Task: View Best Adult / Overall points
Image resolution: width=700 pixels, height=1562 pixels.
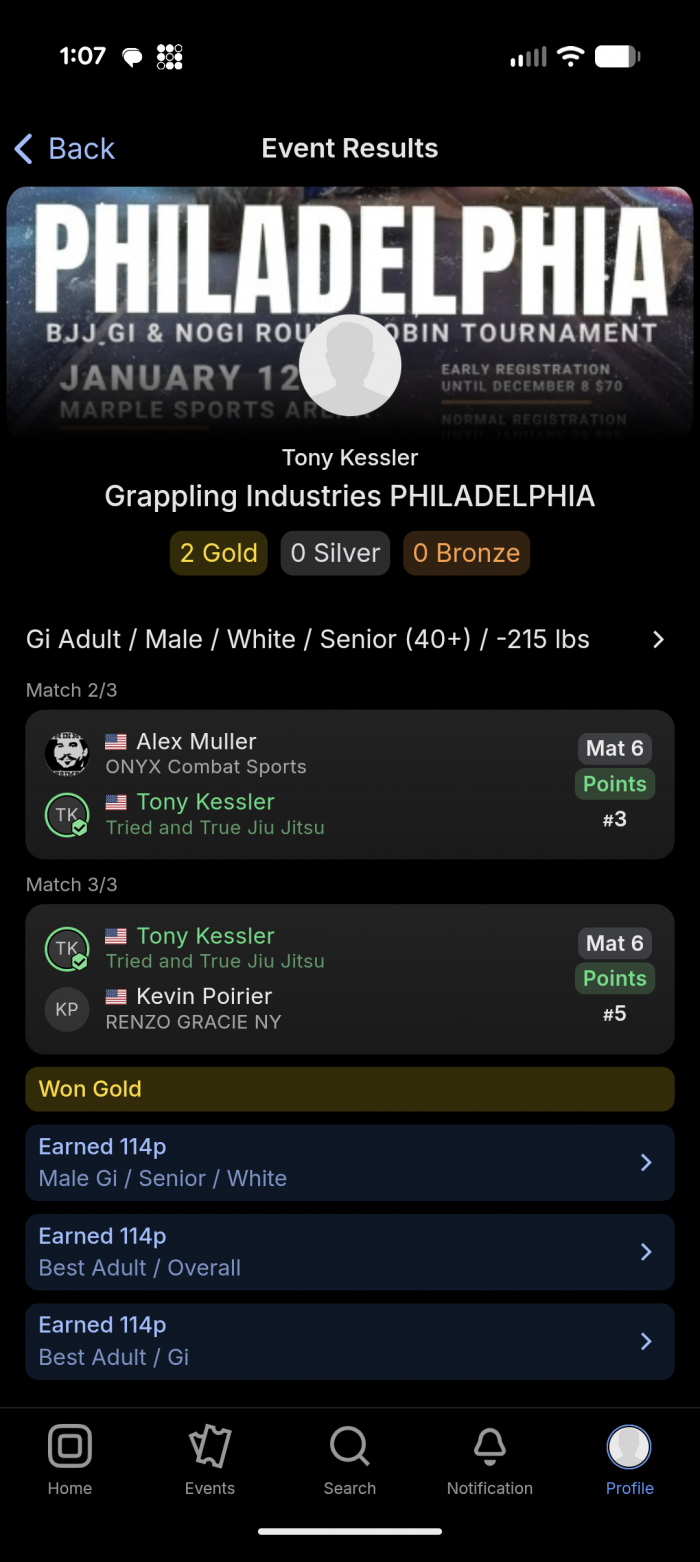Action: click(349, 1252)
